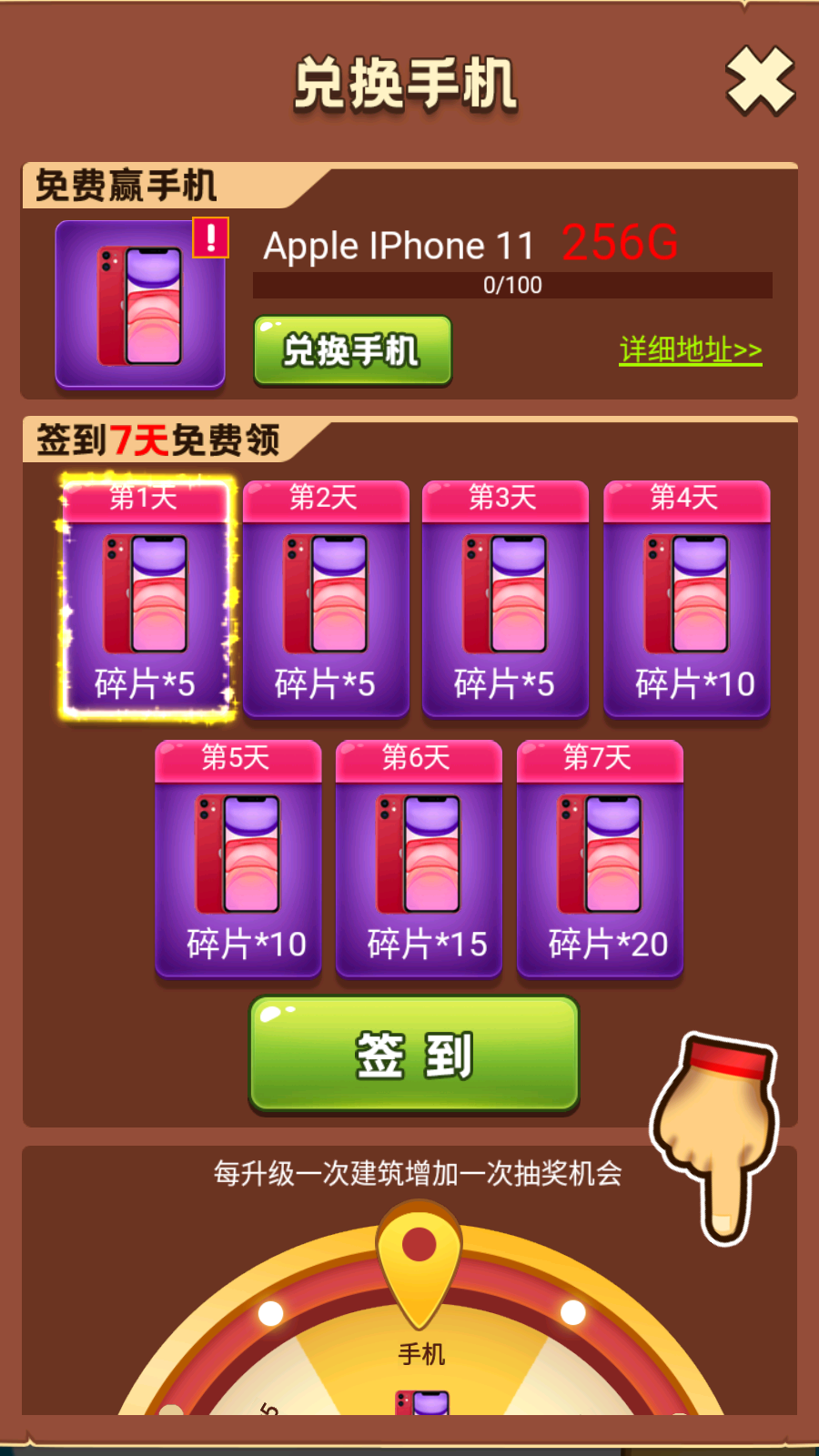This screenshot has width=819, height=1456.
Task: Open the 详细地址 link
Action: click(690, 350)
